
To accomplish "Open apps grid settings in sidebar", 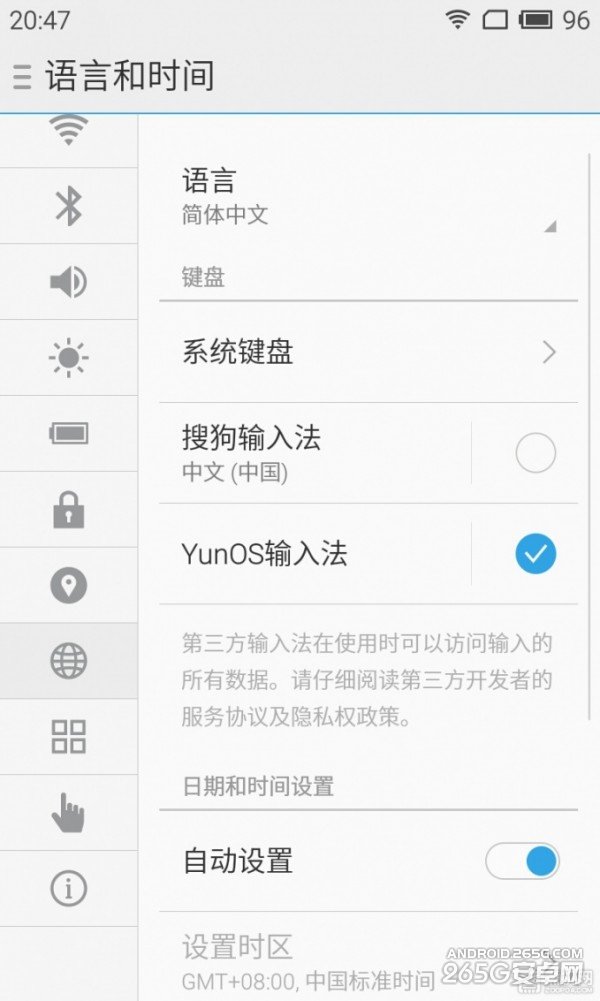I will [68, 737].
